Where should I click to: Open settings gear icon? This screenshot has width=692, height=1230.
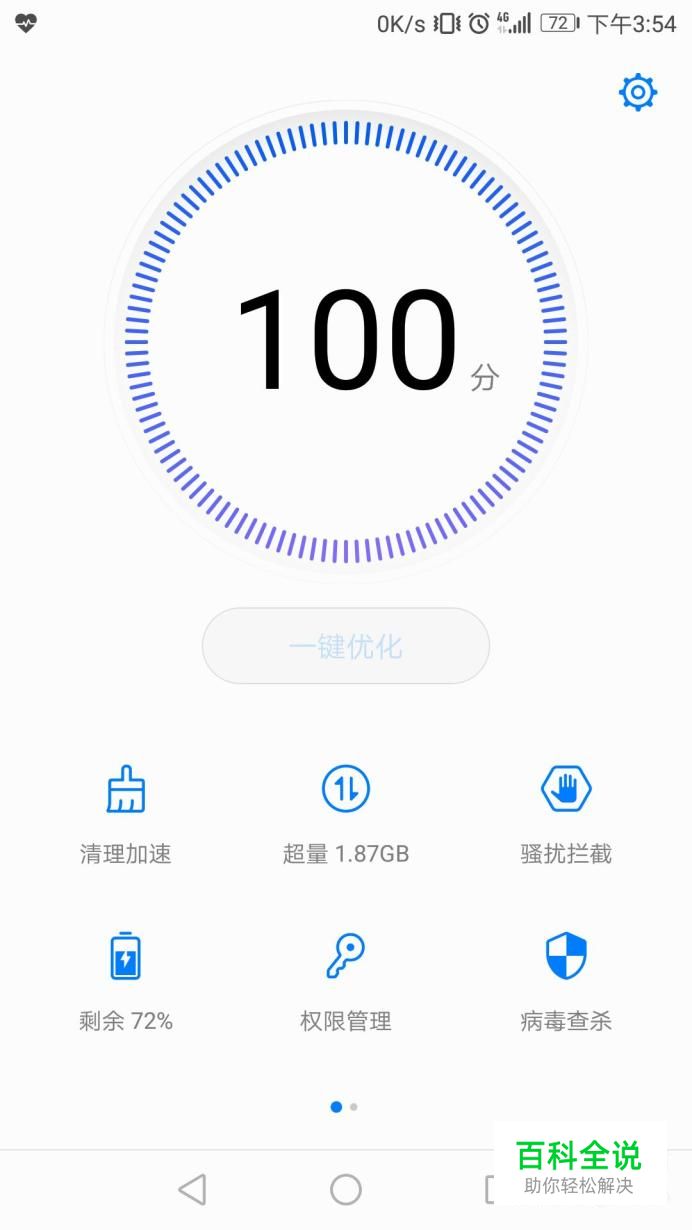[x=637, y=93]
